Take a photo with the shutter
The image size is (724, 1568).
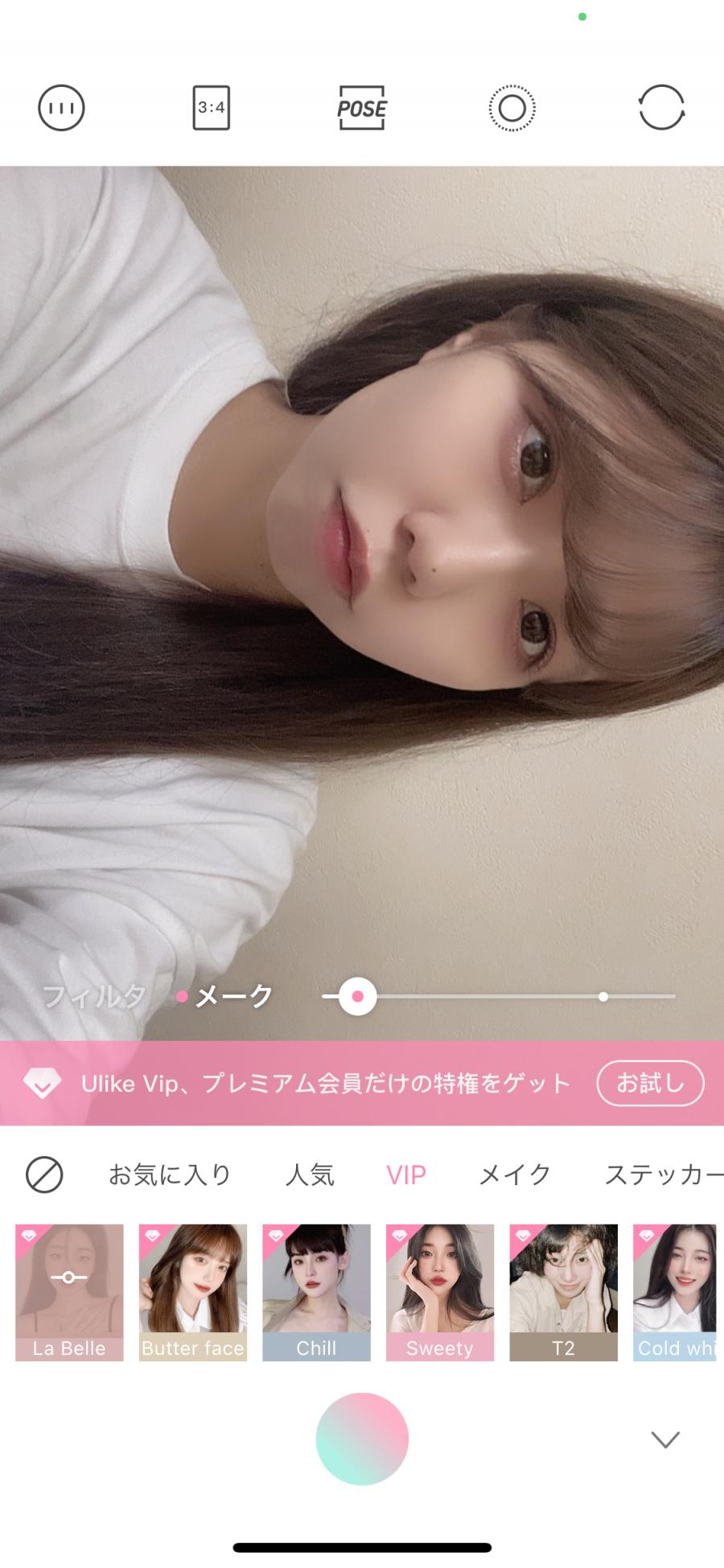coord(362,1438)
